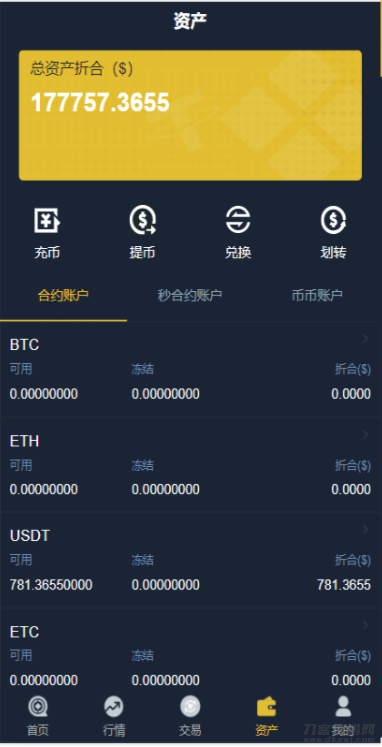The image size is (382, 747).
Task: Switch to the 交易 trade tab
Action: click(x=190, y=716)
